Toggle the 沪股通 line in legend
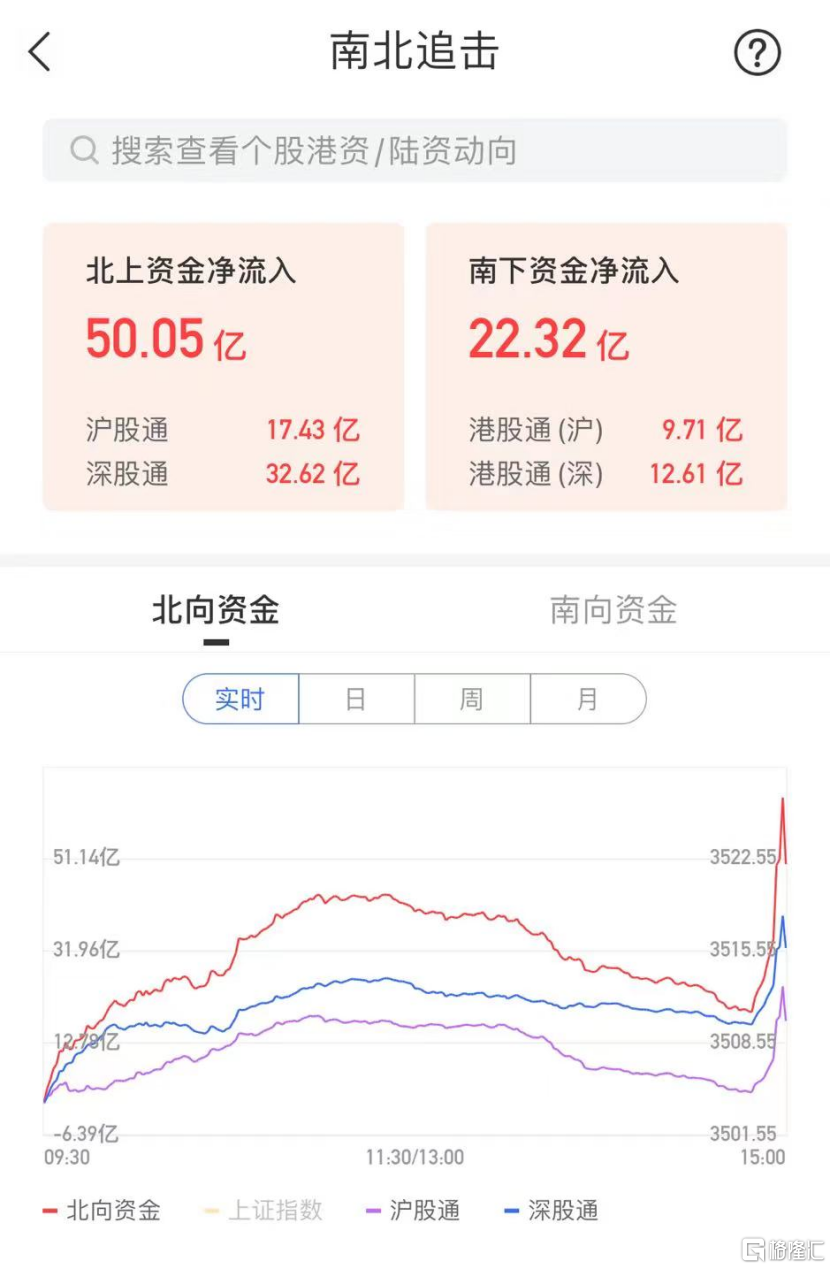The height and width of the screenshot is (1269, 831). 414,1211
